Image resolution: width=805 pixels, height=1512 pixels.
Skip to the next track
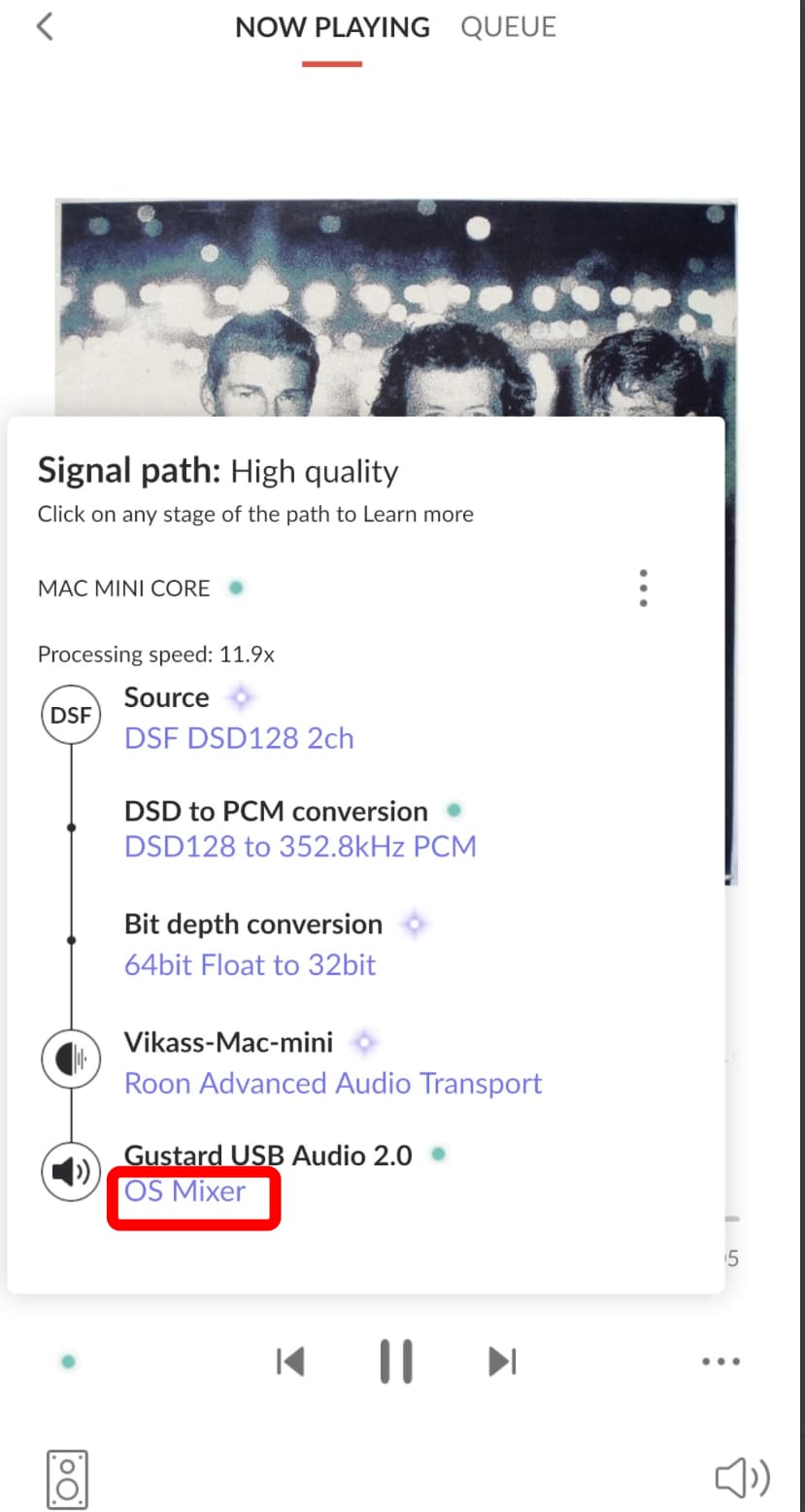tap(502, 1361)
